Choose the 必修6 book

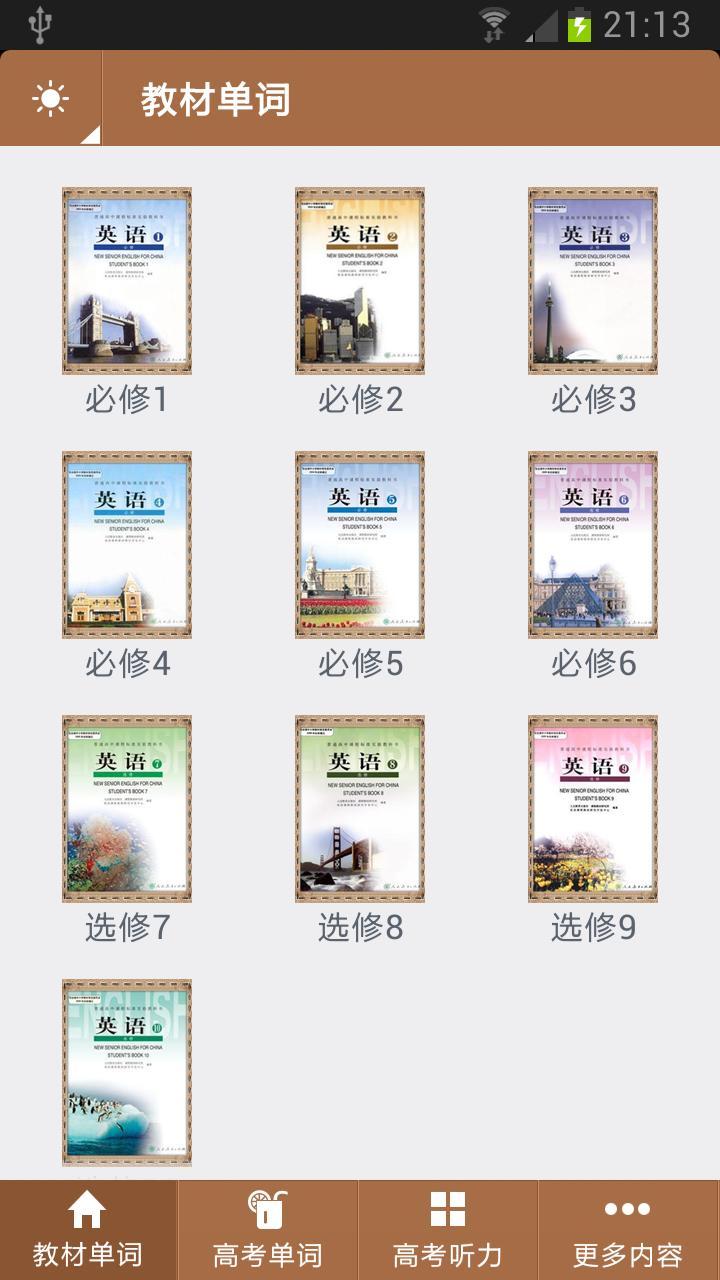pos(593,545)
